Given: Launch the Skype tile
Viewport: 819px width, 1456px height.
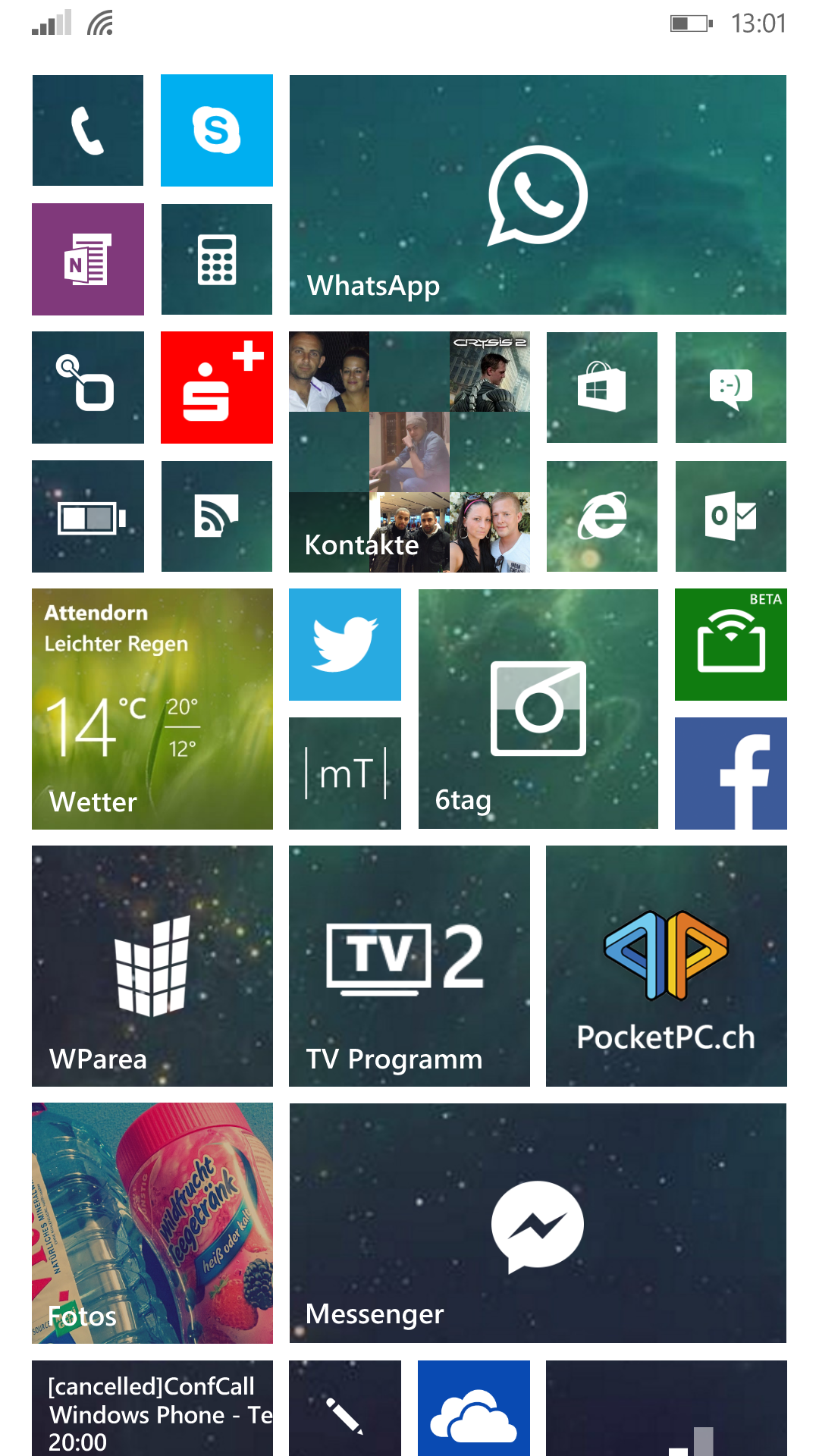Looking at the screenshot, I should tap(217, 130).
